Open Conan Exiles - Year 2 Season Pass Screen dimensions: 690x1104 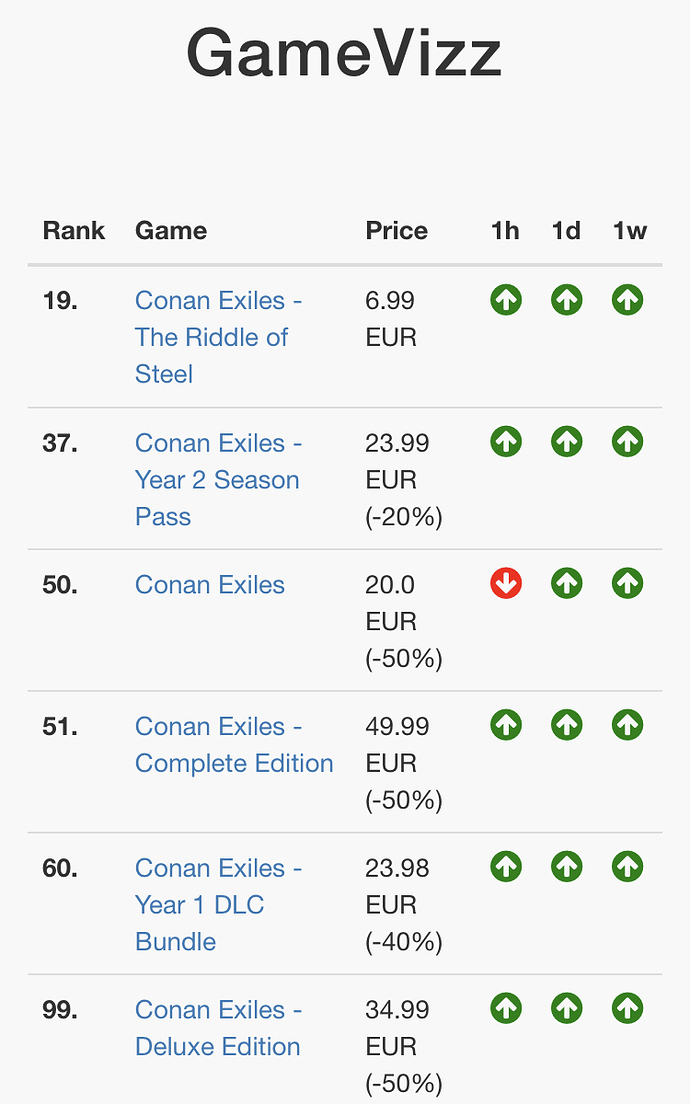pos(217,479)
